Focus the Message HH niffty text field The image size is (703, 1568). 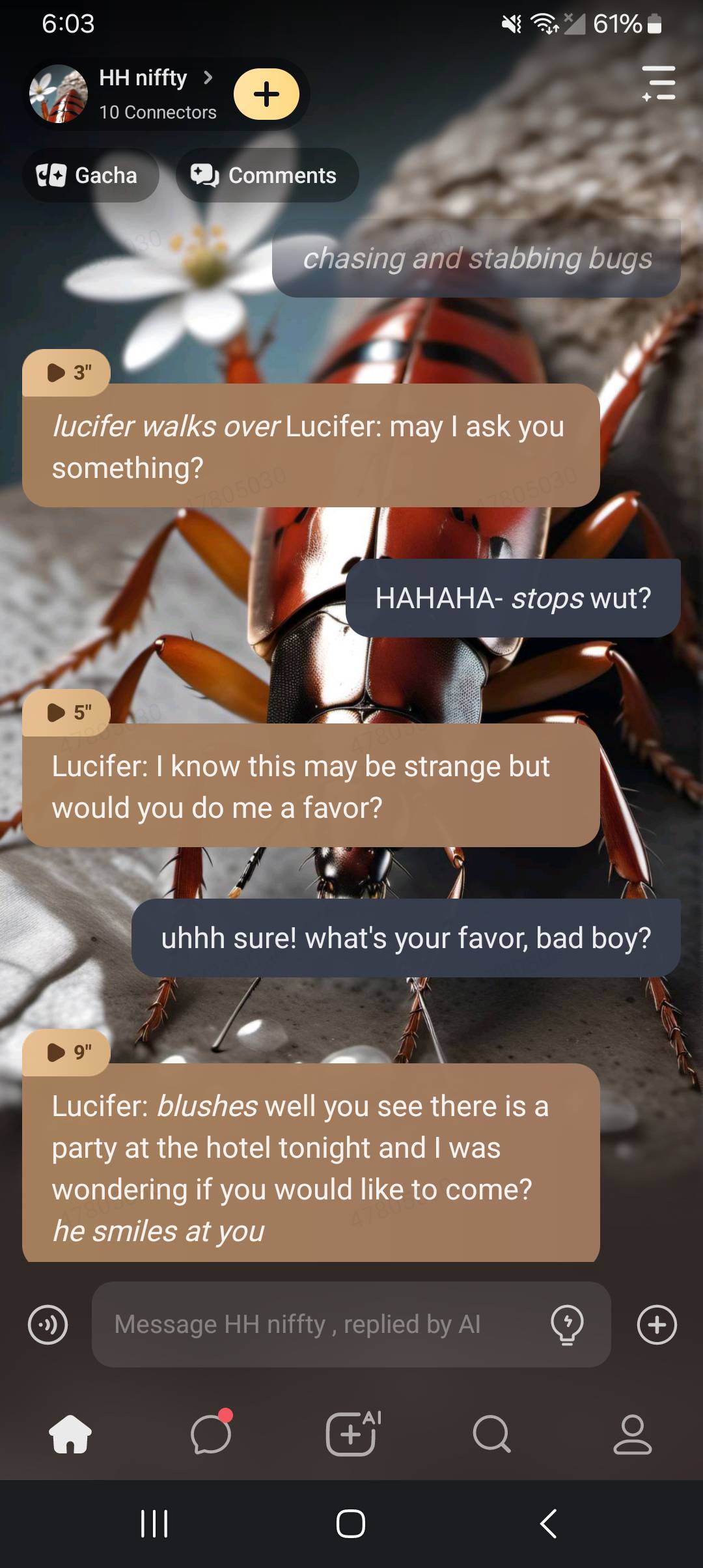pyautogui.click(x=319, y=1324)
